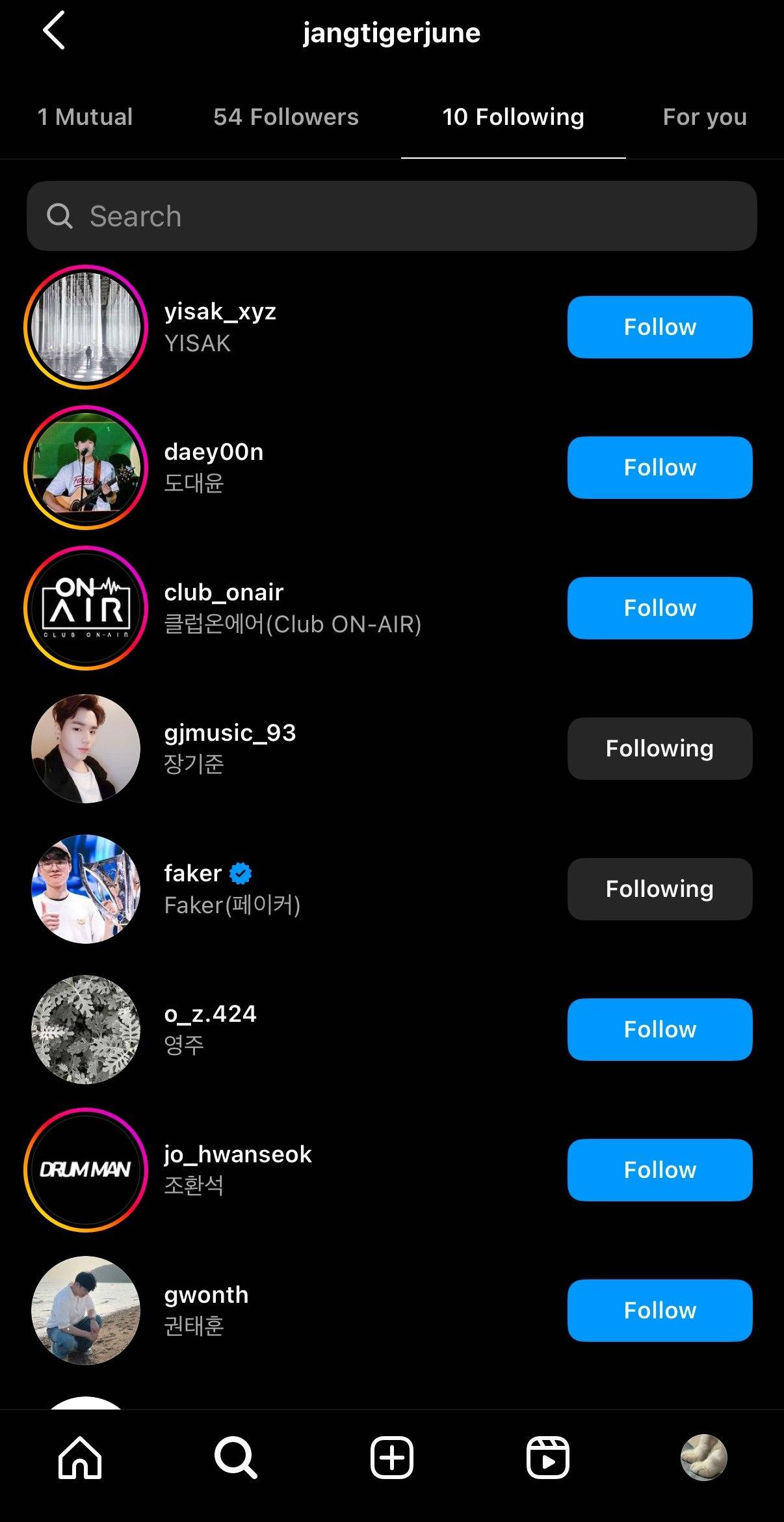Follow daey00n
This screenshot has height=1522, width=784.
659,468
